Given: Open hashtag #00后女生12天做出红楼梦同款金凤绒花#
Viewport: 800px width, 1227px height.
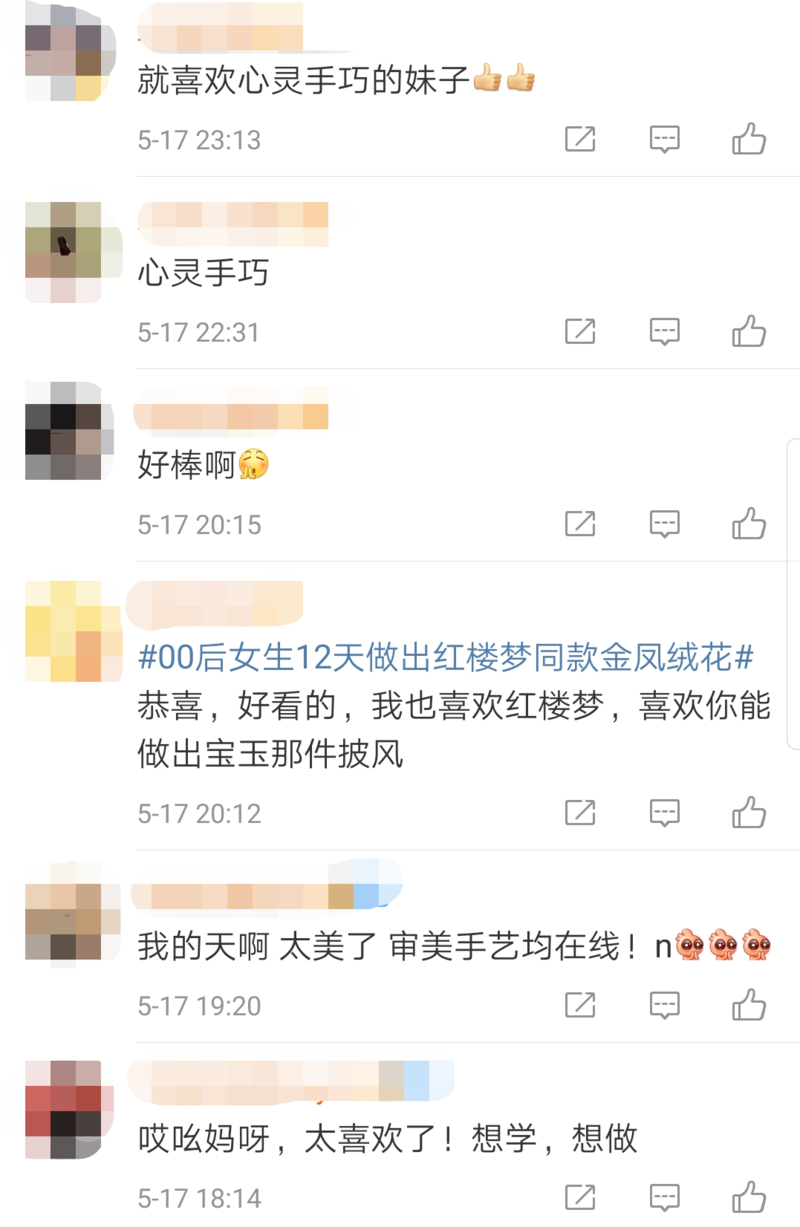Looking at the screenshot, I should tap(445, 658).
